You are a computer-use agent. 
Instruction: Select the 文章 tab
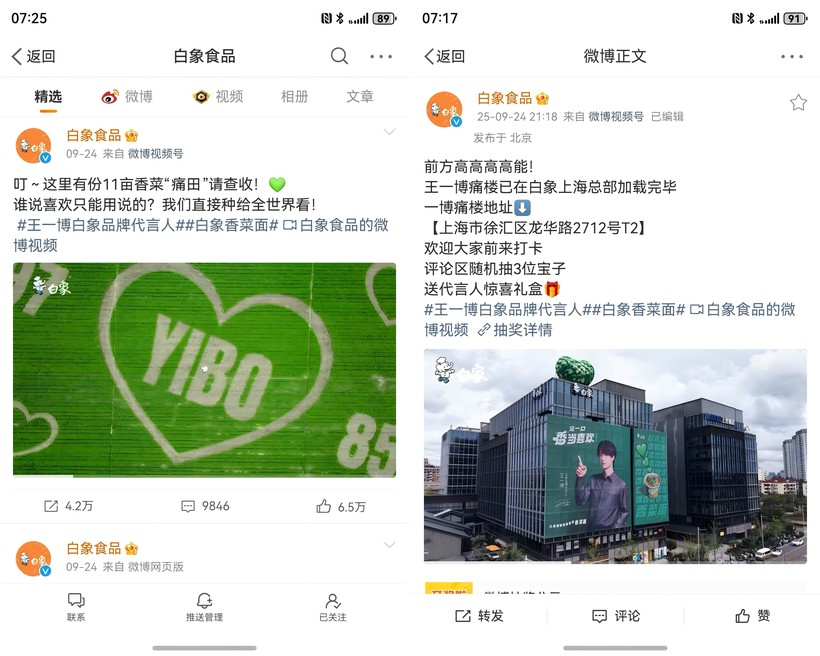pyautogui.click(x=360, y=97)
